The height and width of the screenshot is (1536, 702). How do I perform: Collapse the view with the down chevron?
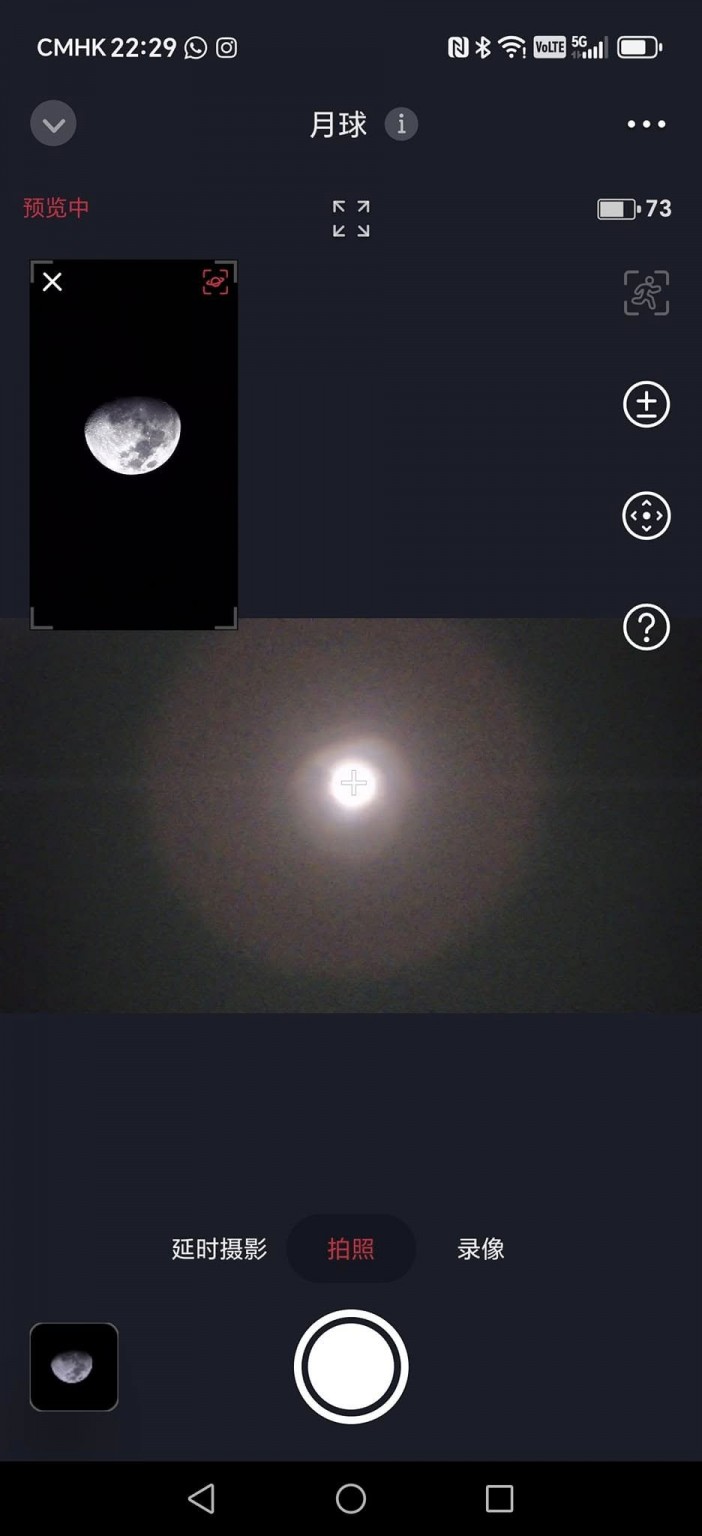[x=53, y=124]
